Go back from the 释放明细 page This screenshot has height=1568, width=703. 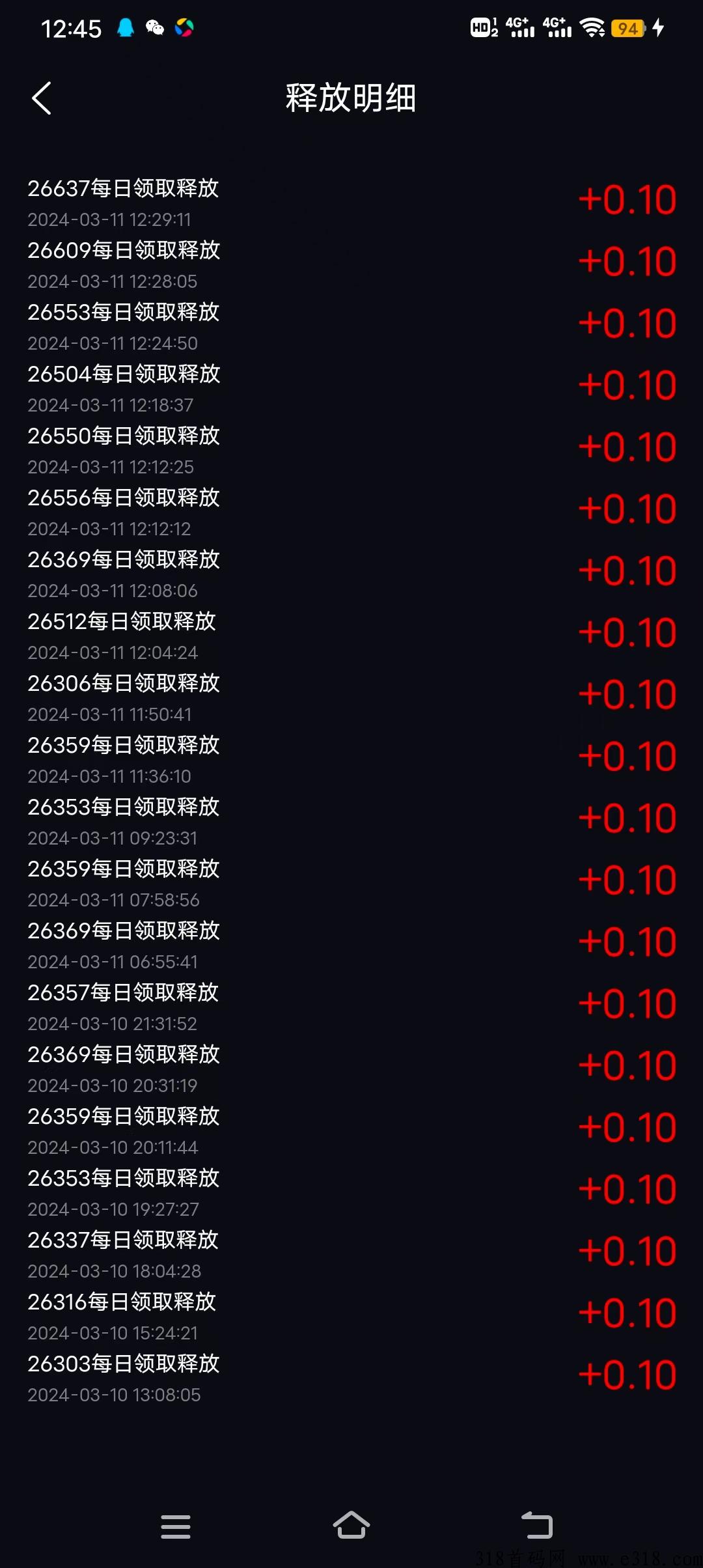coord(42,98)
